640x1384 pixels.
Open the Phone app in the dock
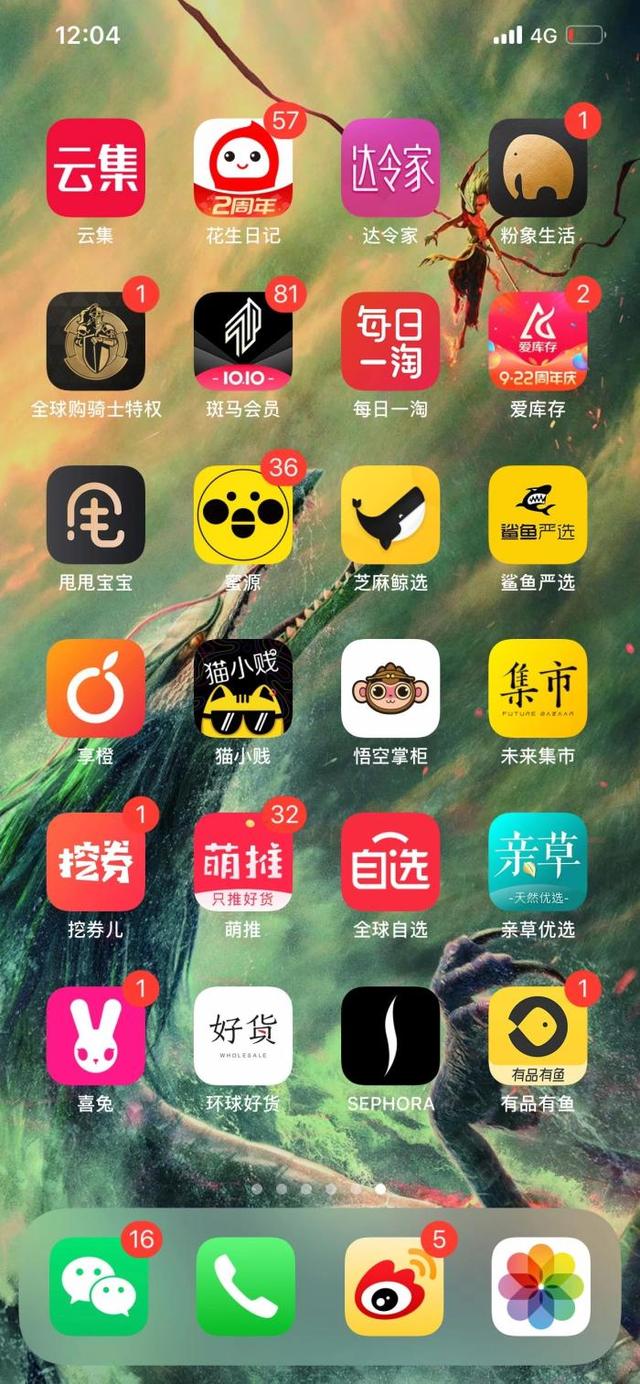[245, 1287]
